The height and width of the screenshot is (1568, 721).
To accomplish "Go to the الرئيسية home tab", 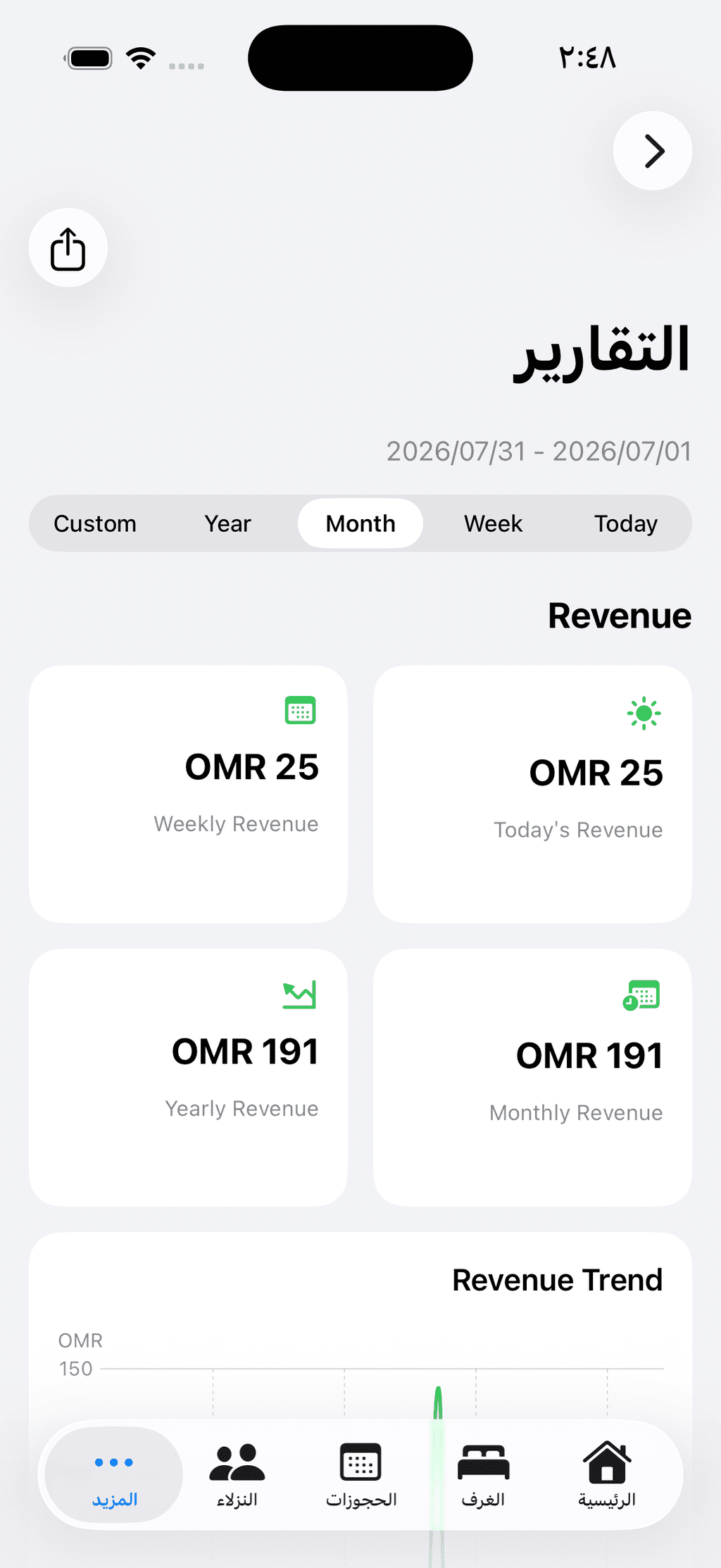I will pyautogui.click(x=607, y=1474).
